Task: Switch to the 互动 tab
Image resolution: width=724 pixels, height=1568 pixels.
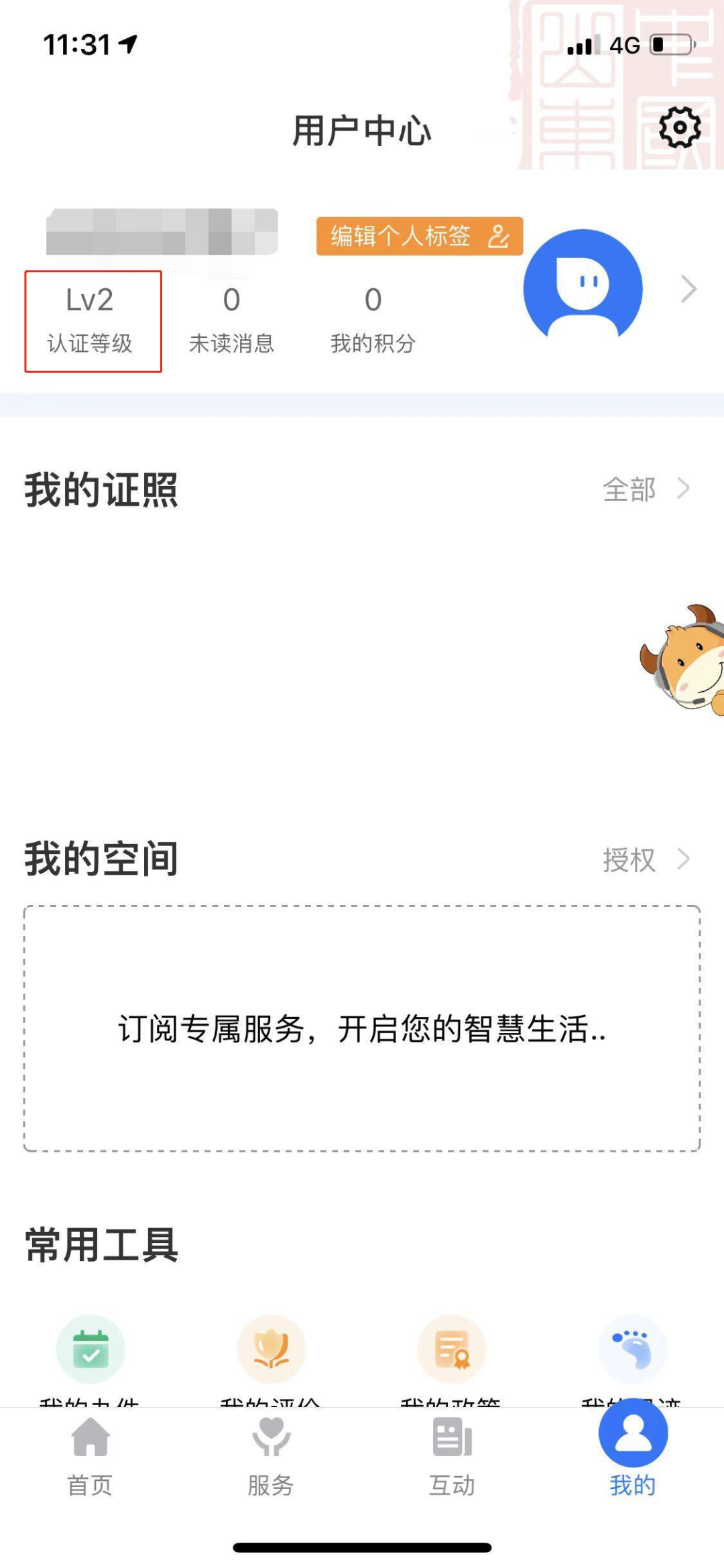Action: pos(452,1456)
